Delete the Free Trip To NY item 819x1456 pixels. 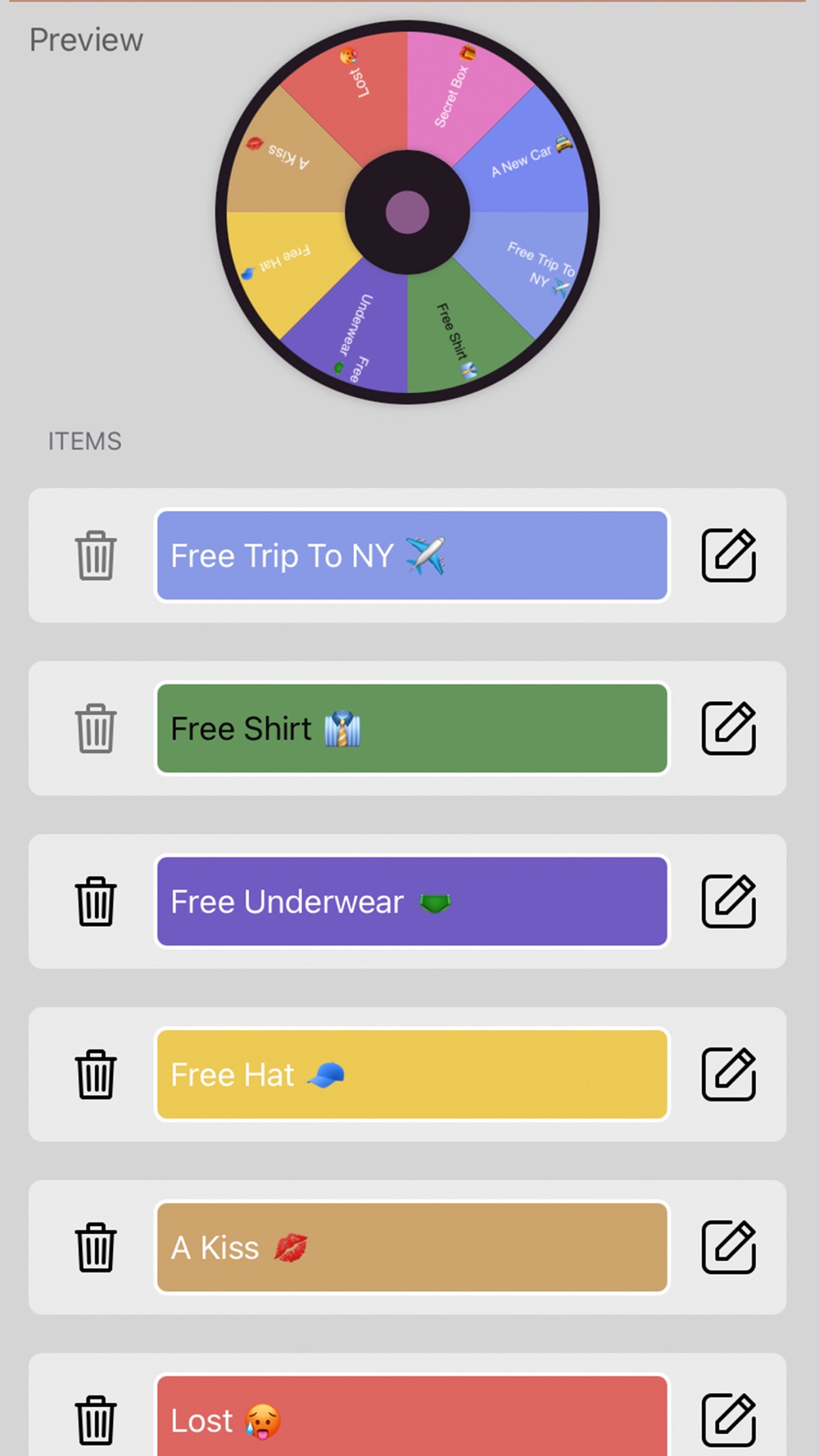[x=96, y=556]
